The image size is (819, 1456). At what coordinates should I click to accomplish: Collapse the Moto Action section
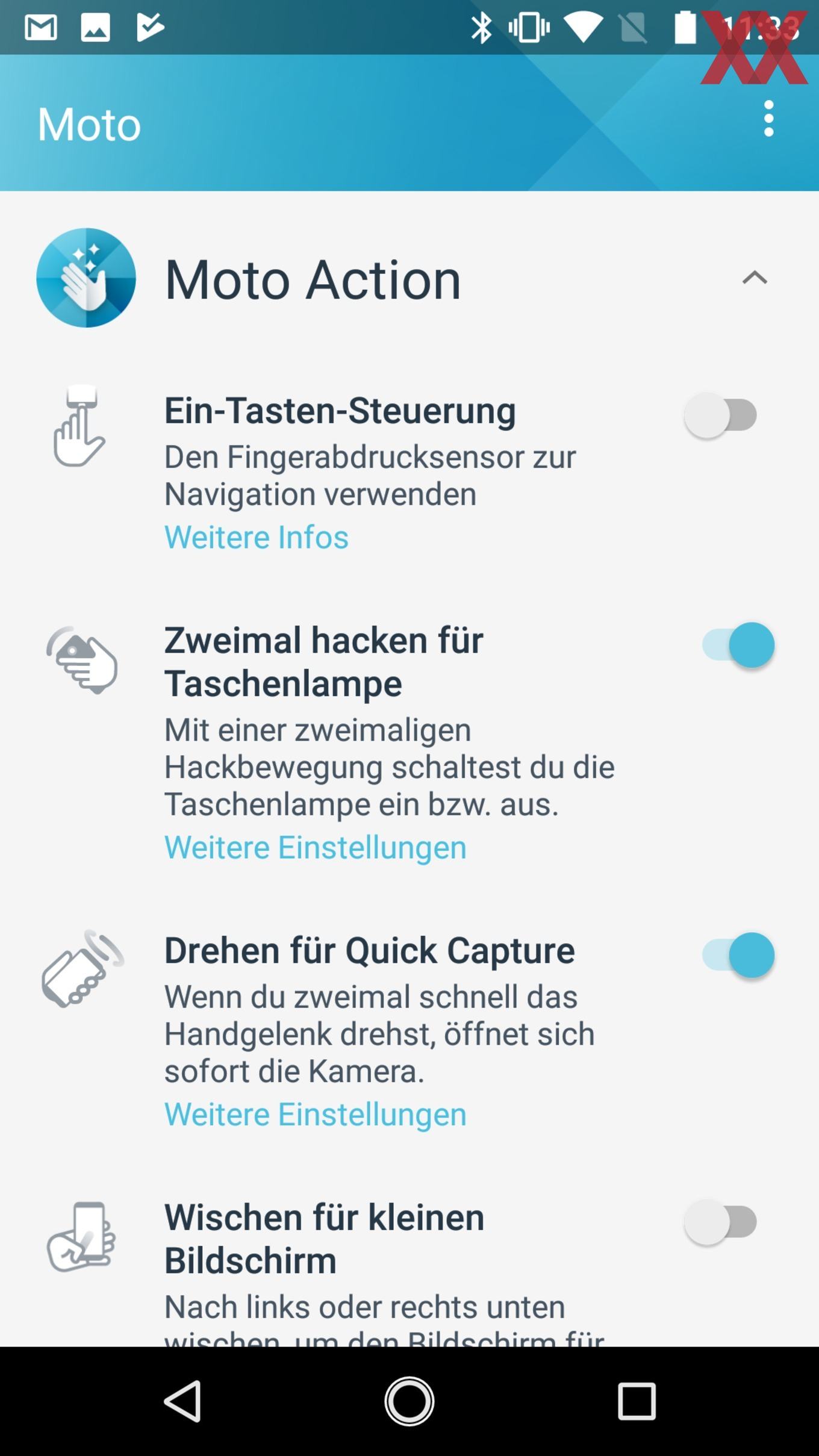pyautogui.click(x=754, y=278)
